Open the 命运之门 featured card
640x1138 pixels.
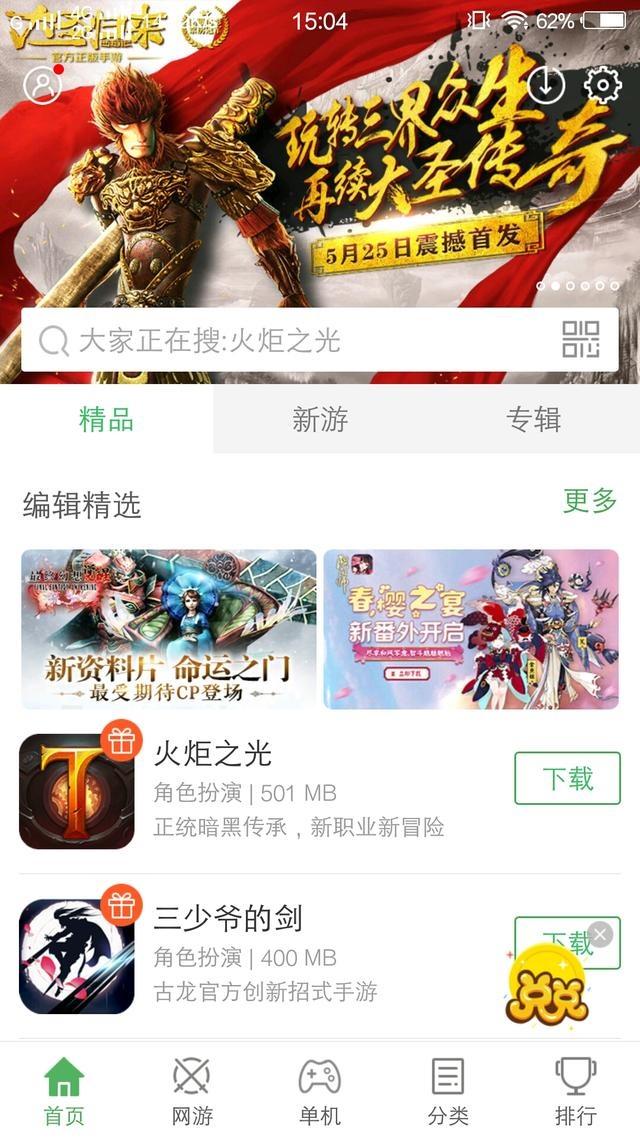coord(169,629)
